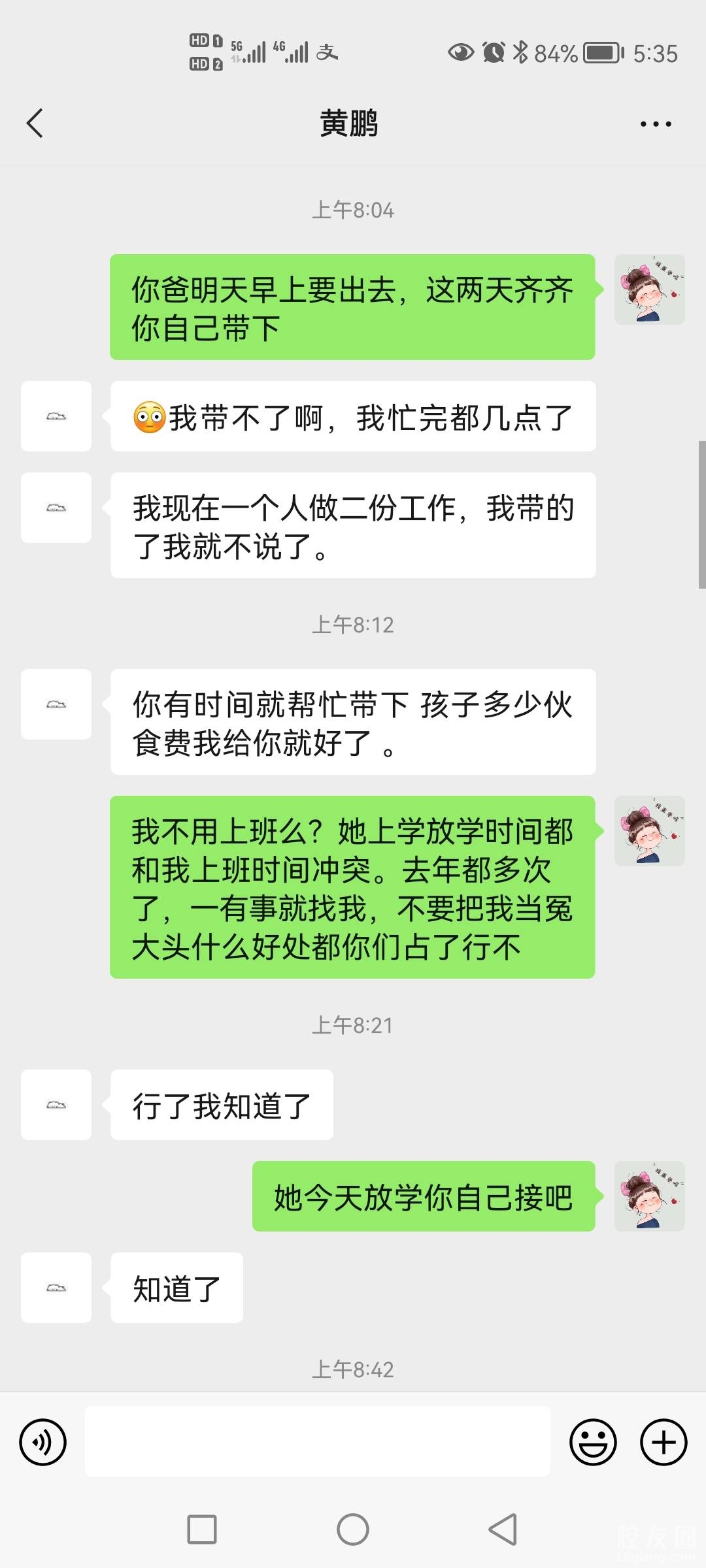Tap the message text field
The height and width of the screenshot is (1568, 706).
[x=317, y=1441]
